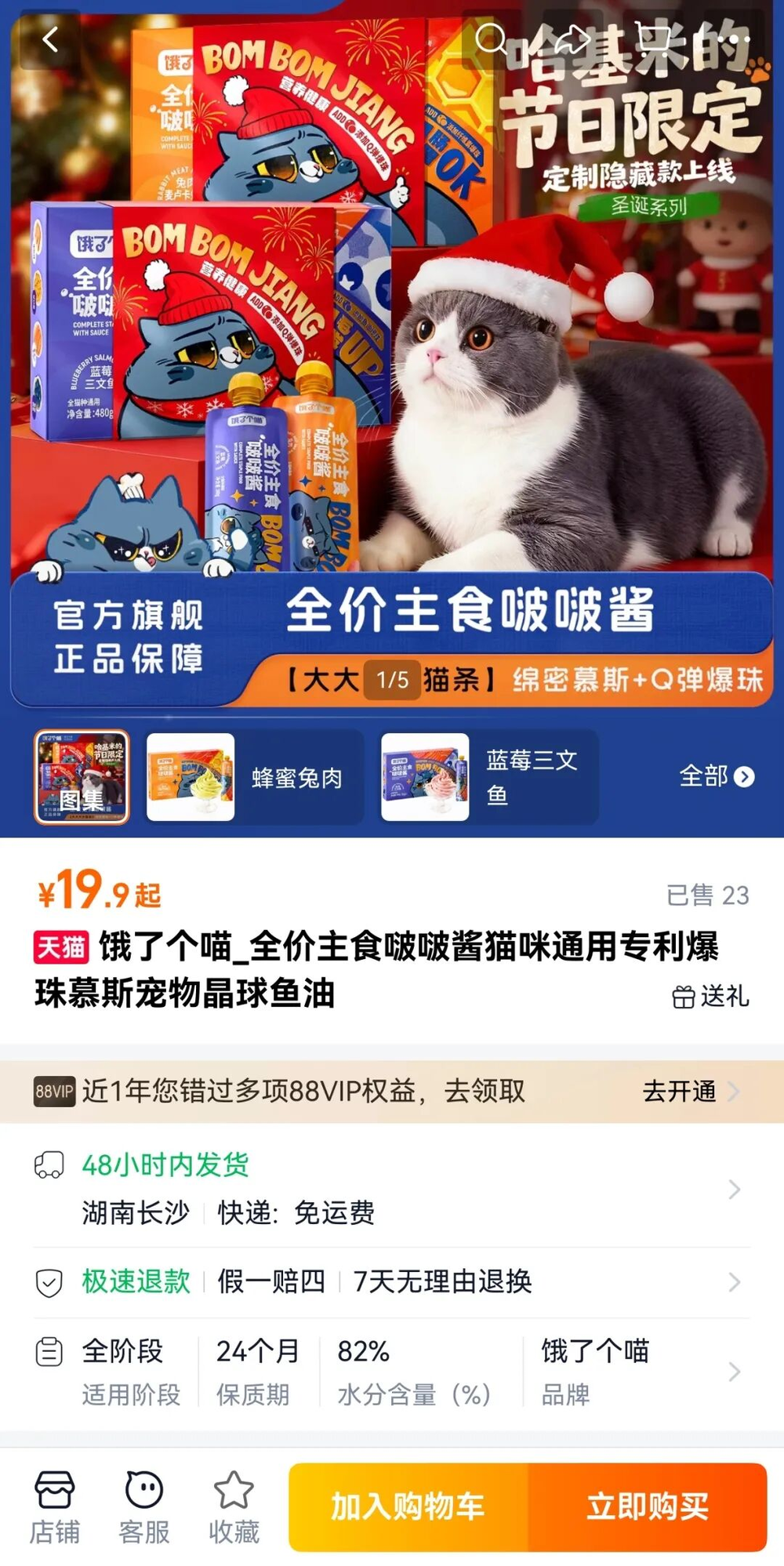Tap 去开通 to activate 88VIP
Viewport: 784px width, 1566px height.
pos(689,1091)
